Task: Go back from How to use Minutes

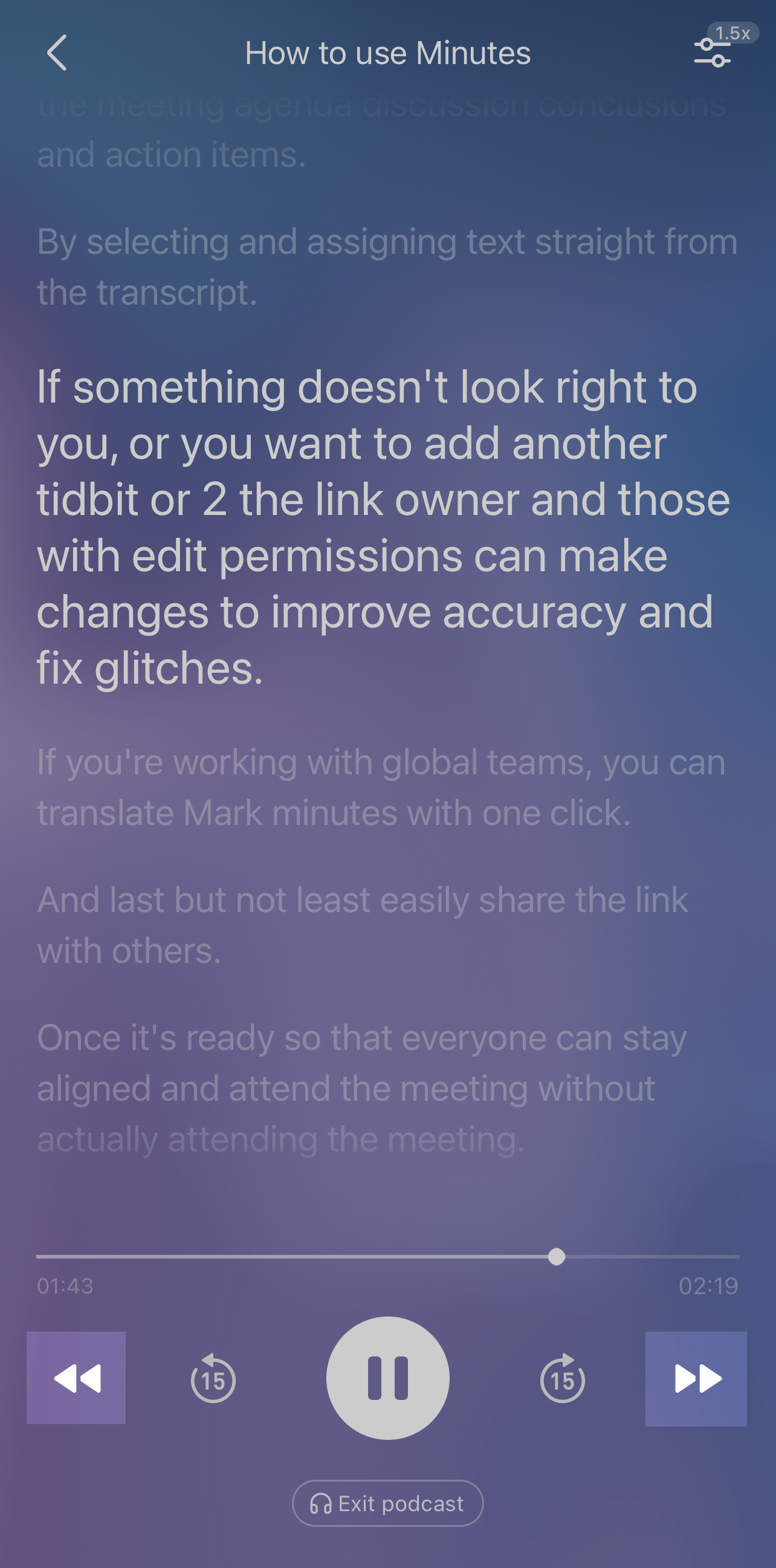Action: 57,53
